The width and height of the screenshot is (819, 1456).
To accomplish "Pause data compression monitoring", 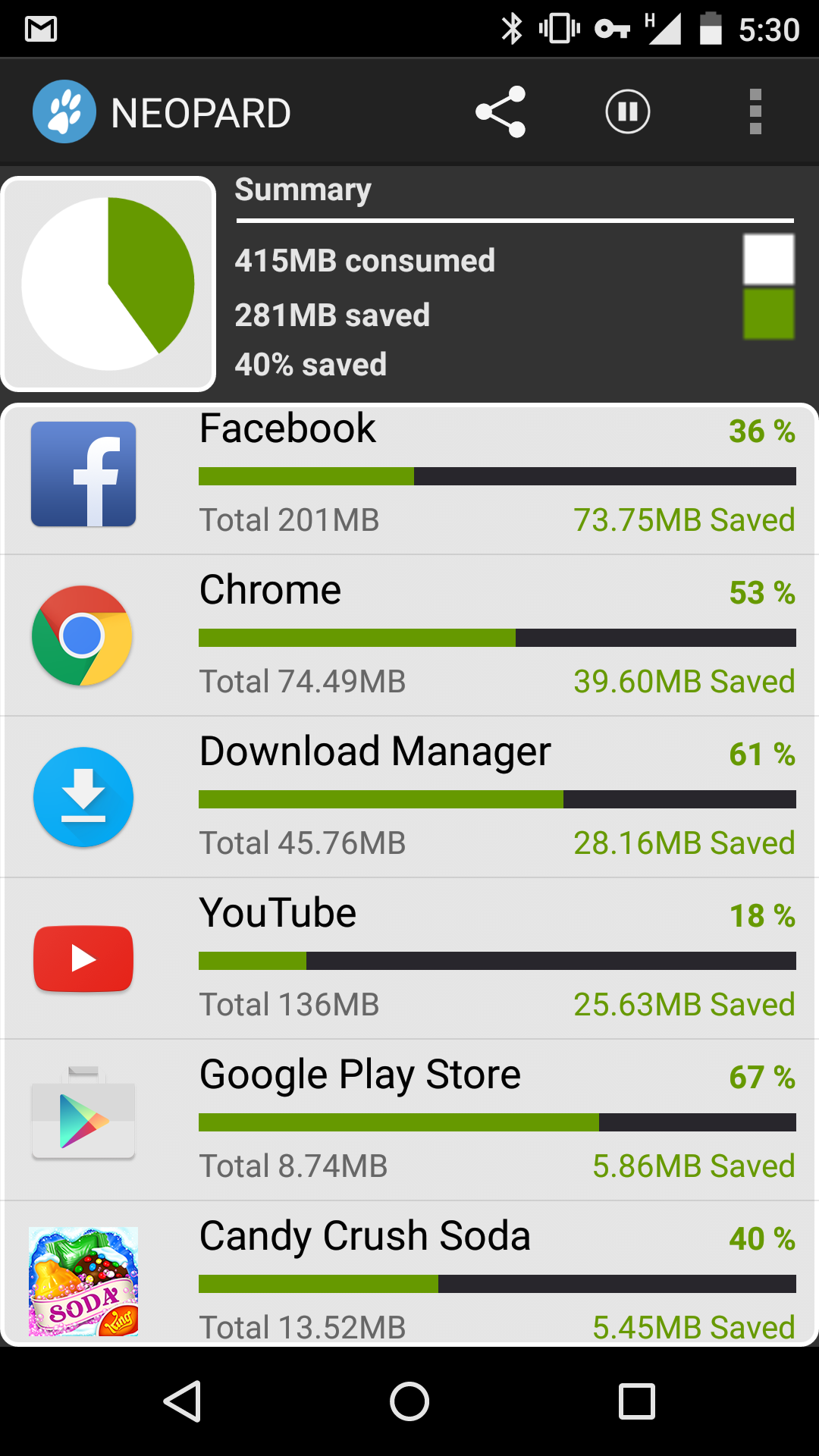I will [627, 111].
